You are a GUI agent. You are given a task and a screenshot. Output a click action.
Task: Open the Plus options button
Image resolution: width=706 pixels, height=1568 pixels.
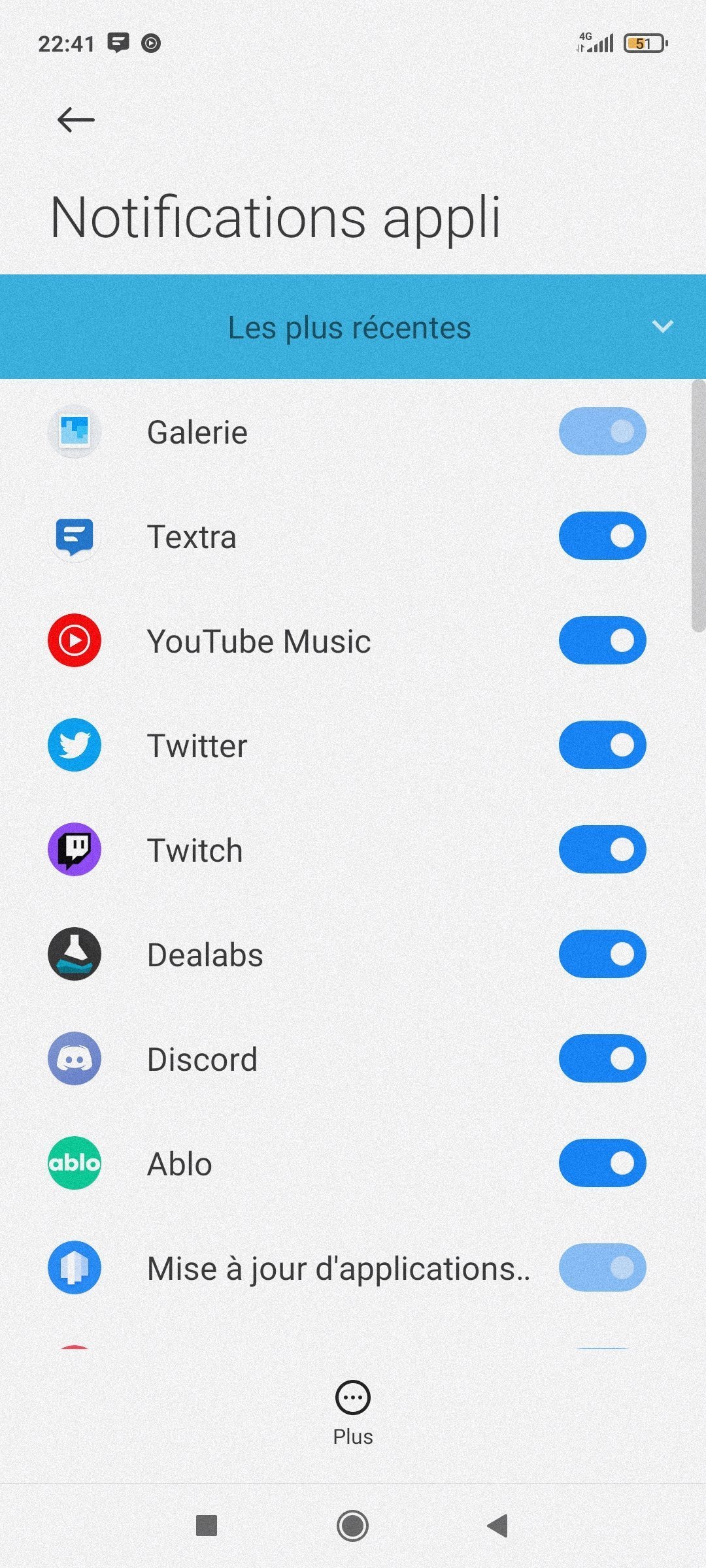tap(353, 1413)
